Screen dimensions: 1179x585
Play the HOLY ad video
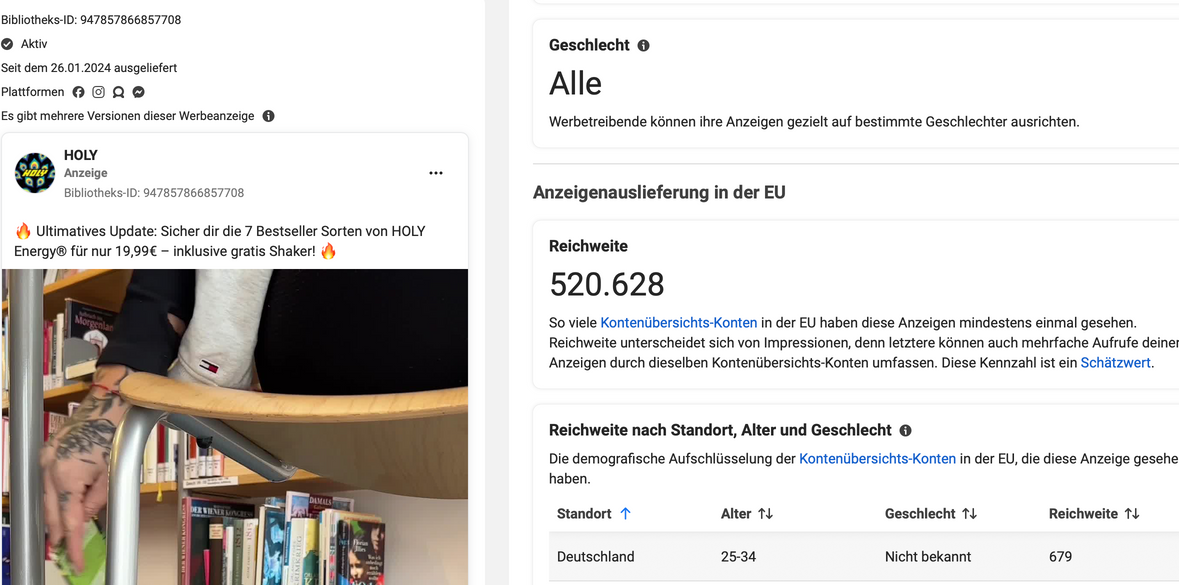point(235,427)
